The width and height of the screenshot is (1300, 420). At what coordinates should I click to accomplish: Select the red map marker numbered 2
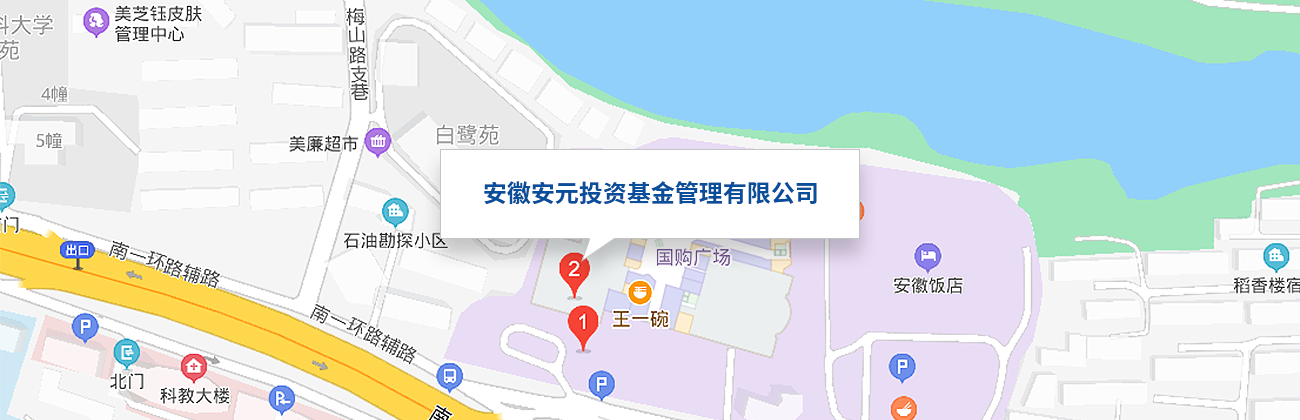pos(573,270)
